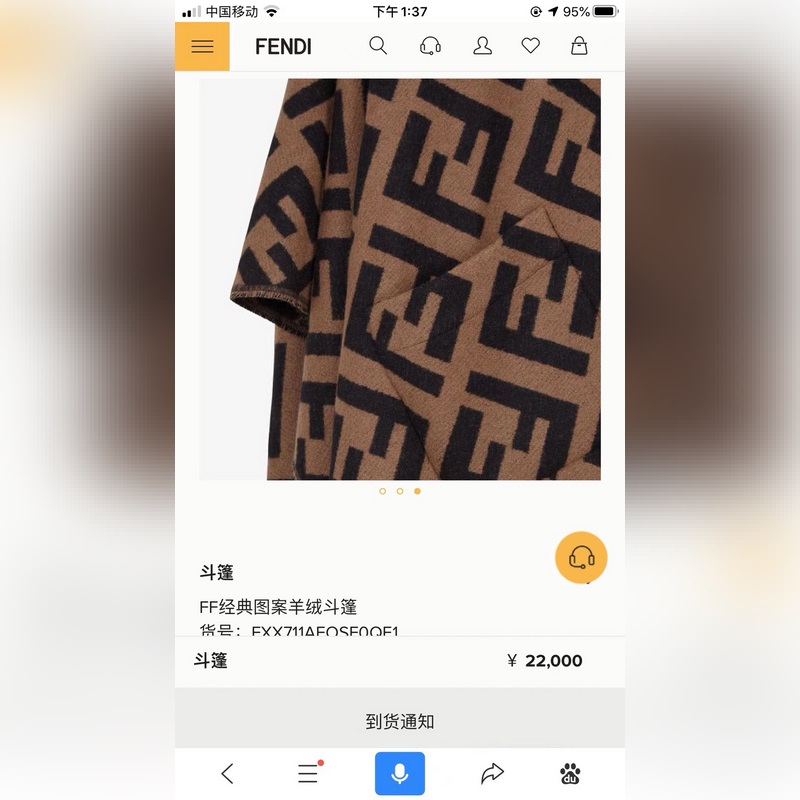Go back with the browser back arrow

click(x=227, y=773)
